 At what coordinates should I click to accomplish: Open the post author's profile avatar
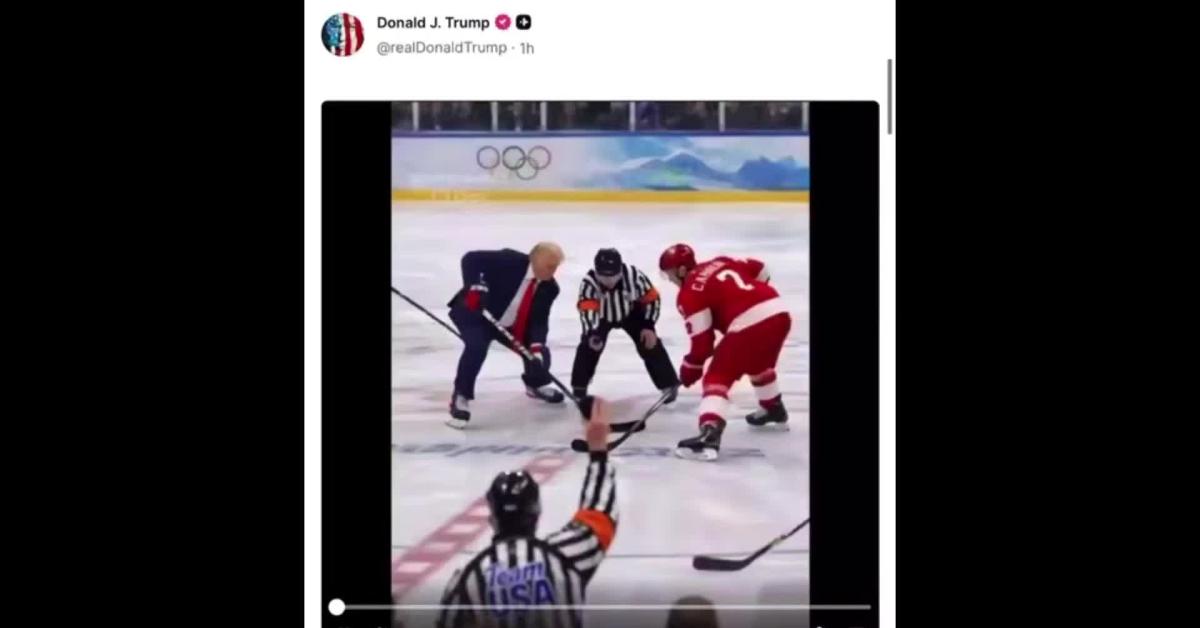pos(342,34)
